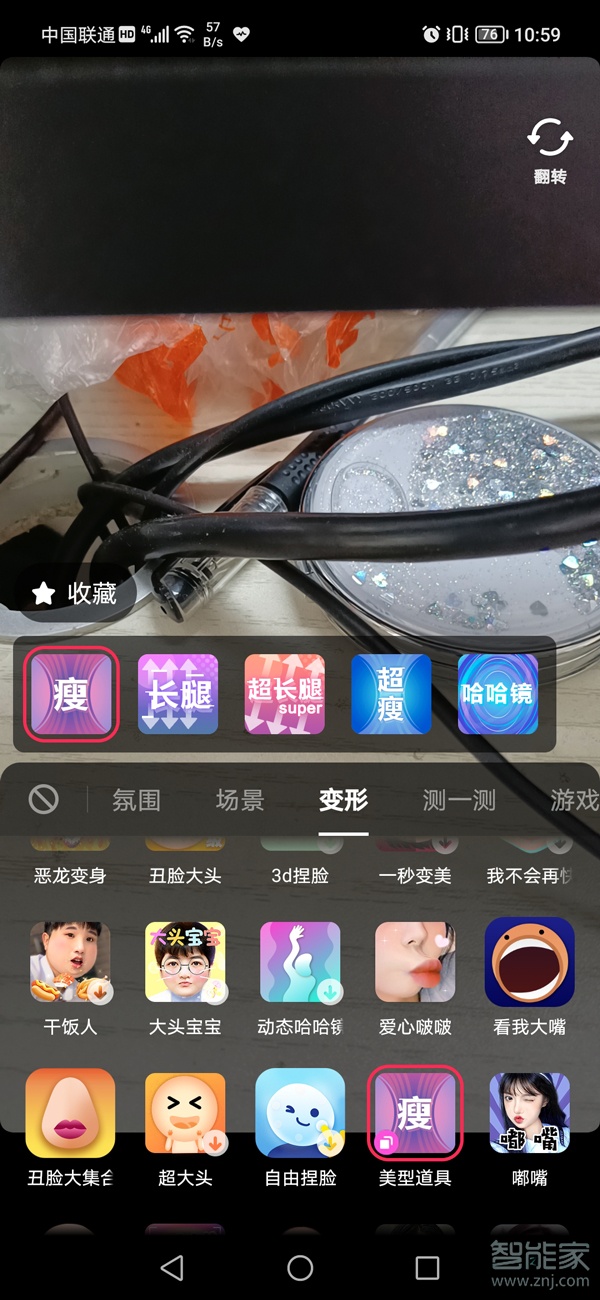Switch to the 场景 tab
The width and height of the screenshot is (600, 1300).
(x=240, y=800)
